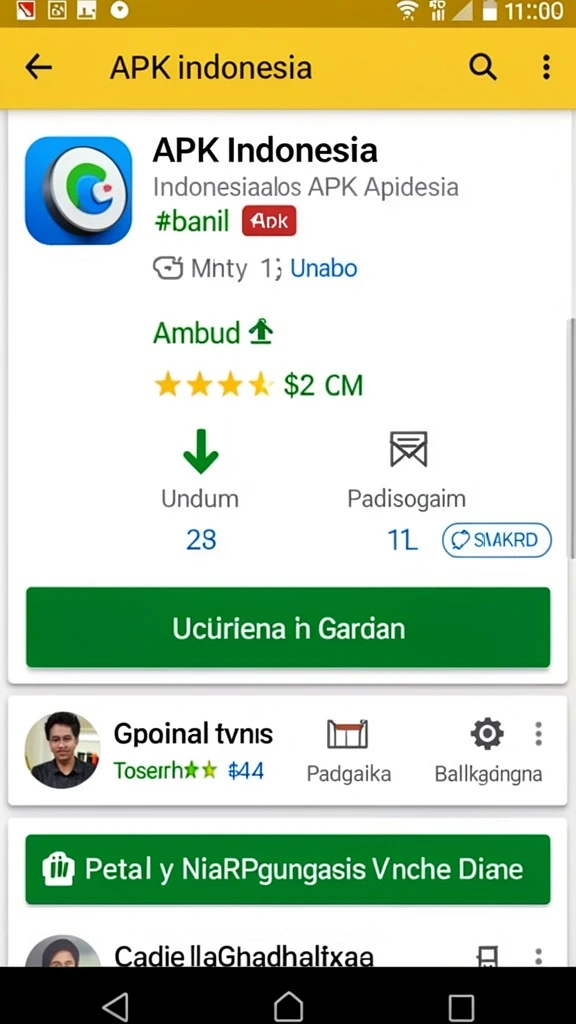576x1024 pixels.
Task: Open the Gpoinal tvnis row
Action: click(287, 750)
